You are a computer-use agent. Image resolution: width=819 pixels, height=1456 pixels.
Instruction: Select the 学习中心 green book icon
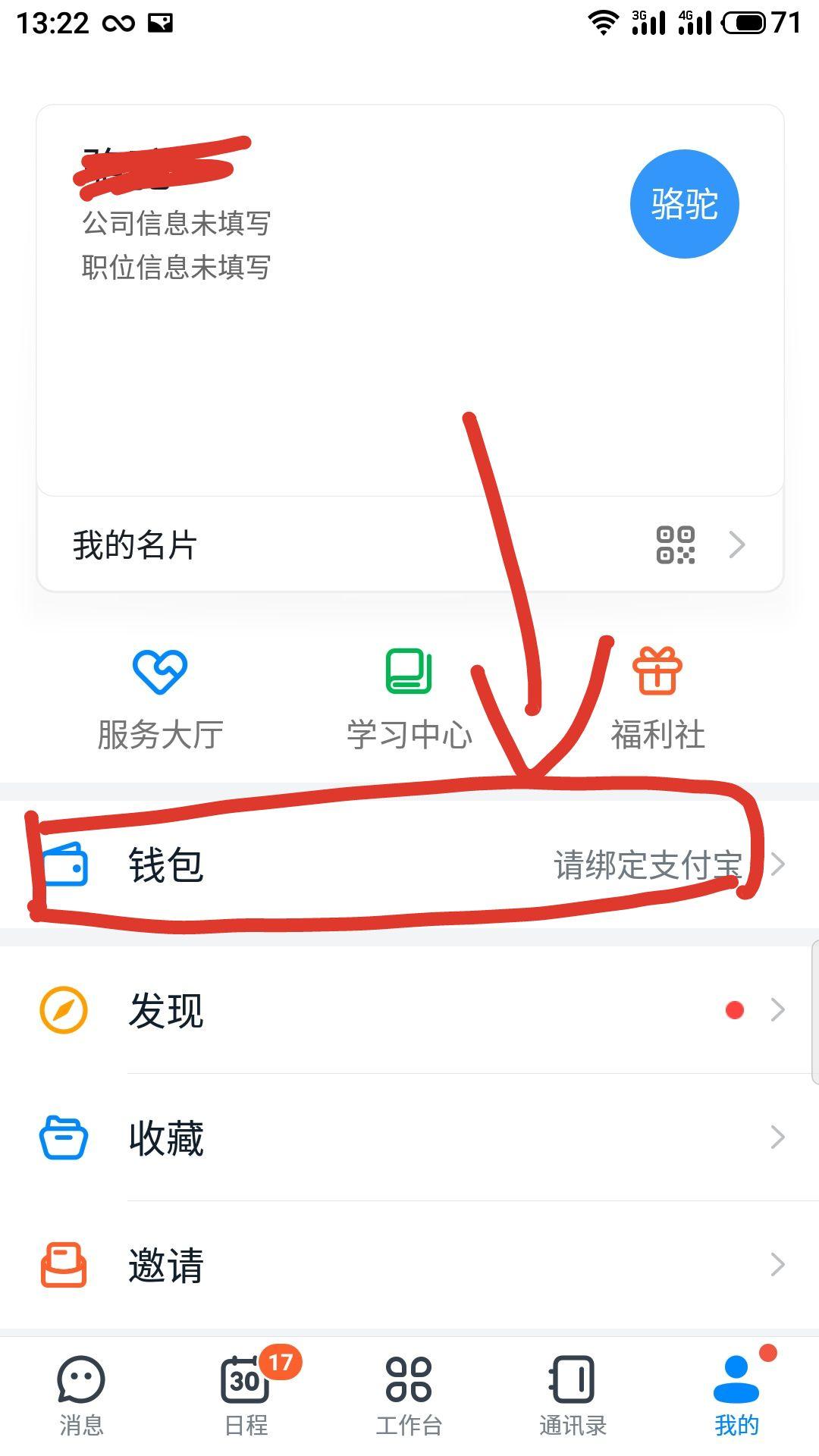tap(407, 671)
